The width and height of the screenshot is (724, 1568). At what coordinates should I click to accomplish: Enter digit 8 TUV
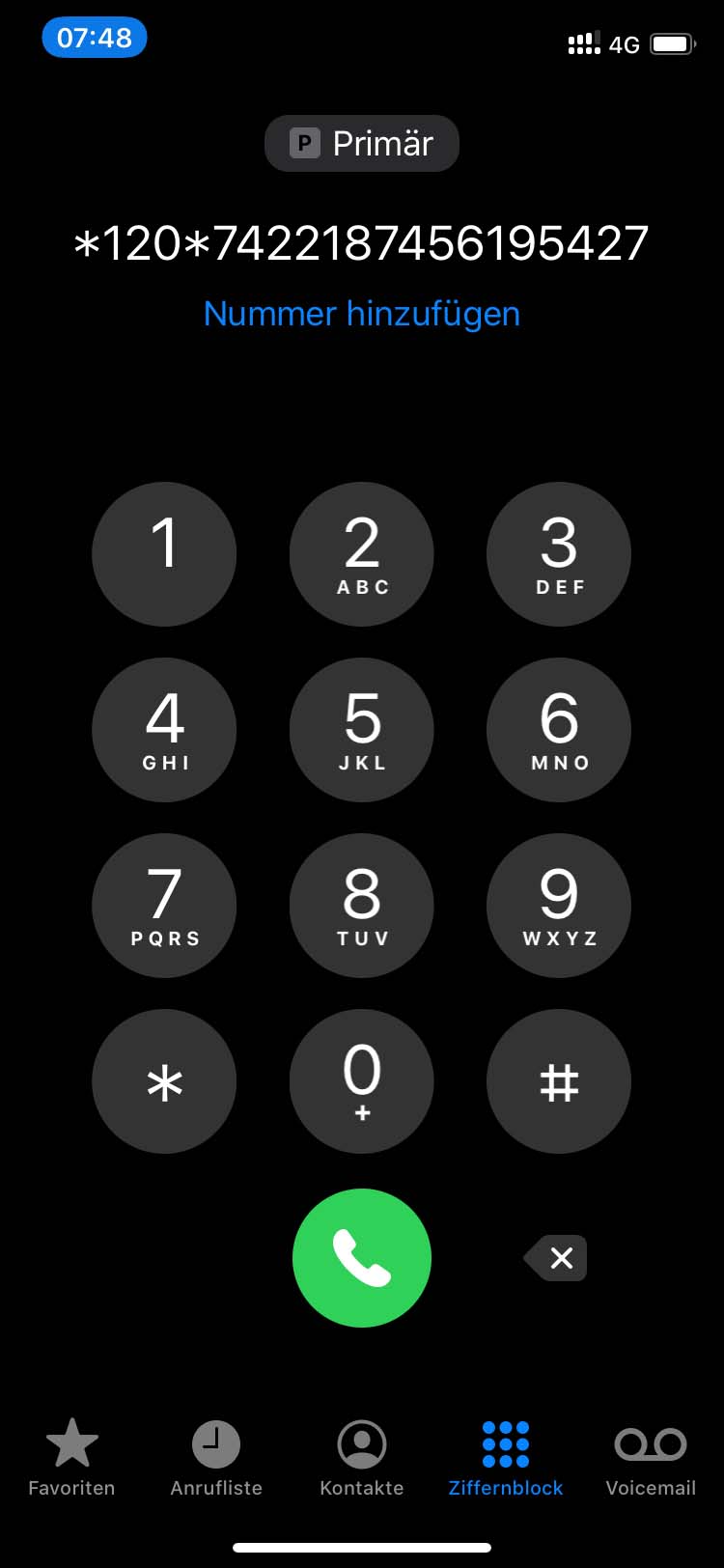click(x=362, y=906)
